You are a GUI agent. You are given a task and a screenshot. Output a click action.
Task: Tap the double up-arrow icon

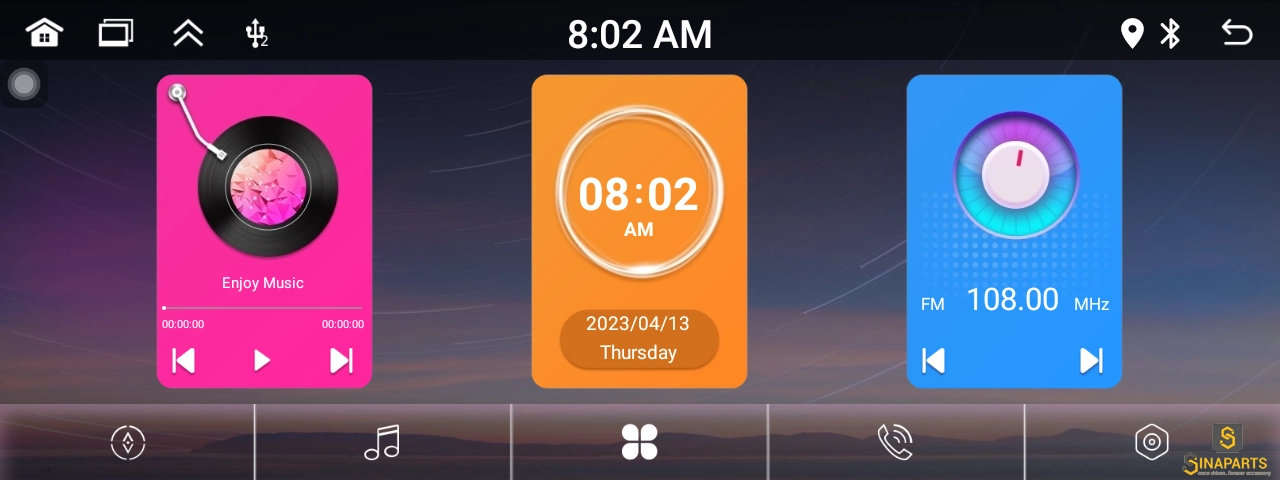tap(188, 33)
